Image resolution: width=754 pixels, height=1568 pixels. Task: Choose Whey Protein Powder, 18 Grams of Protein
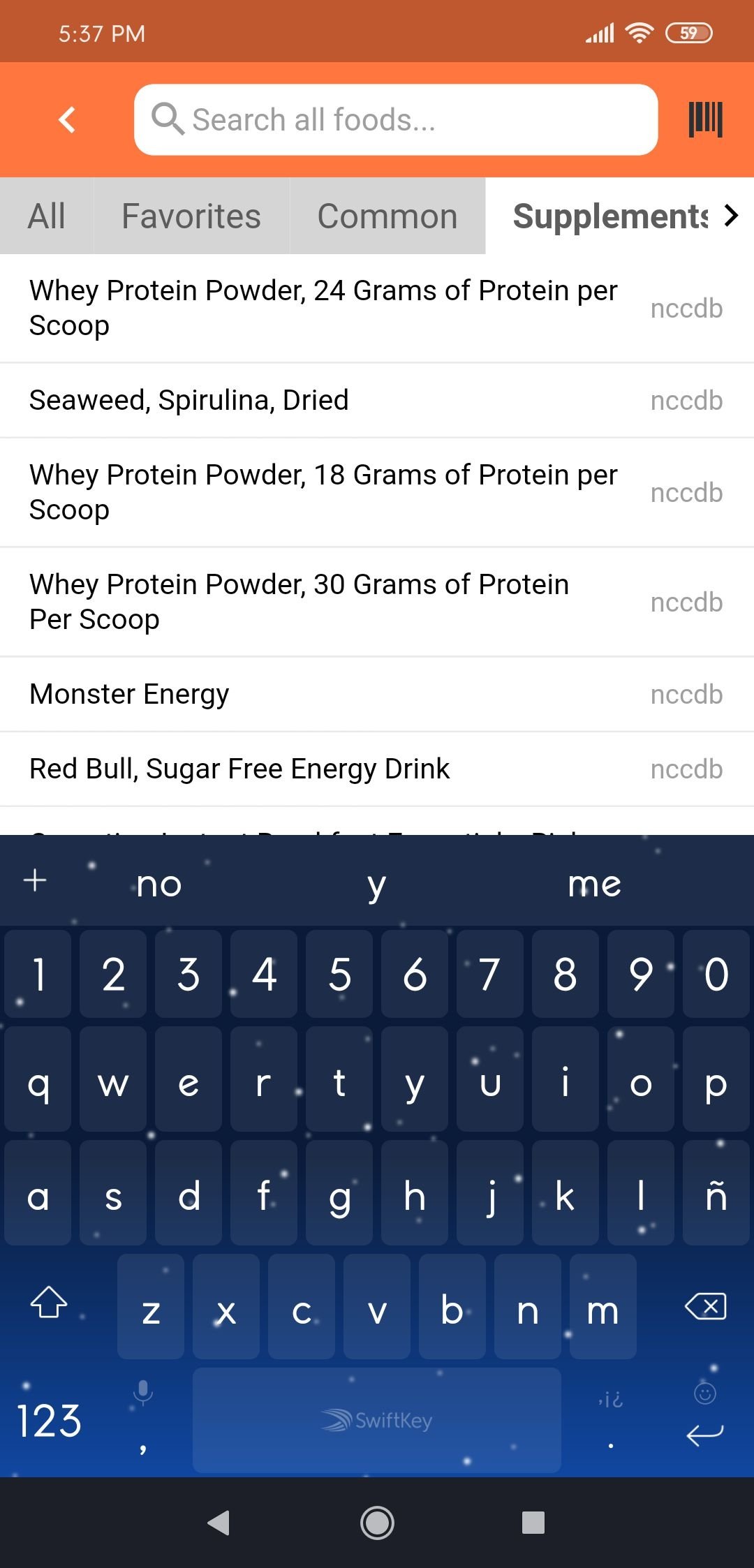coord(377,492)
